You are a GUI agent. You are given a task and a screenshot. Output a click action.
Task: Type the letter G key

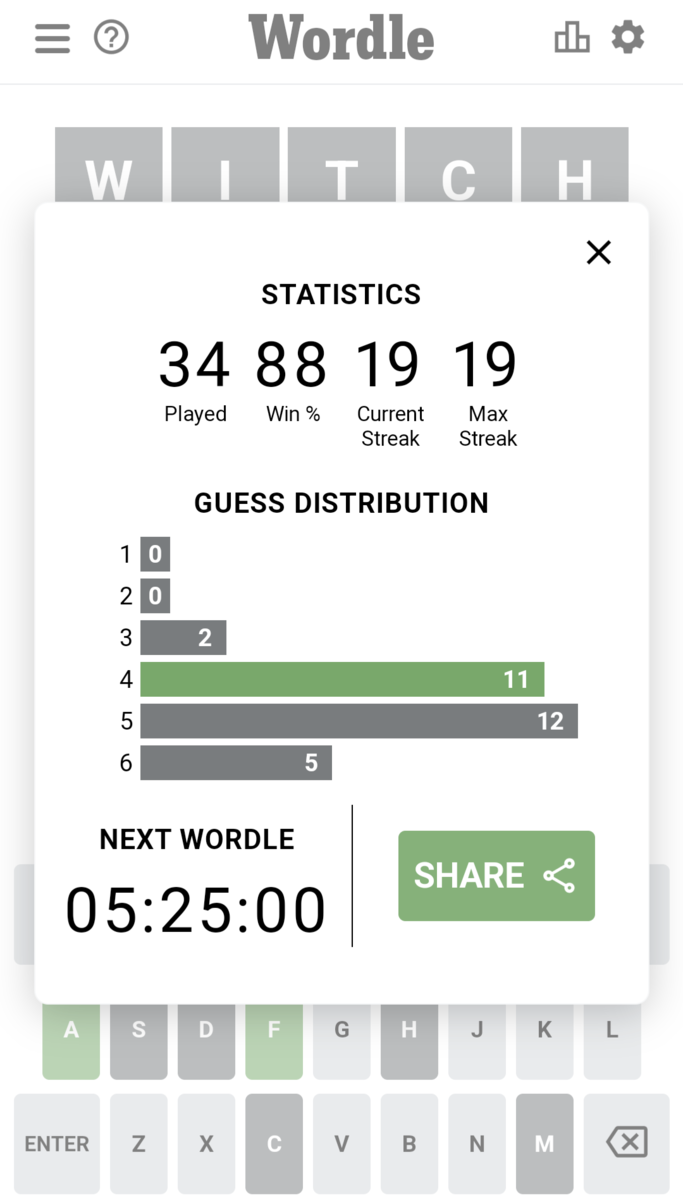click(x=341, y=1031)
